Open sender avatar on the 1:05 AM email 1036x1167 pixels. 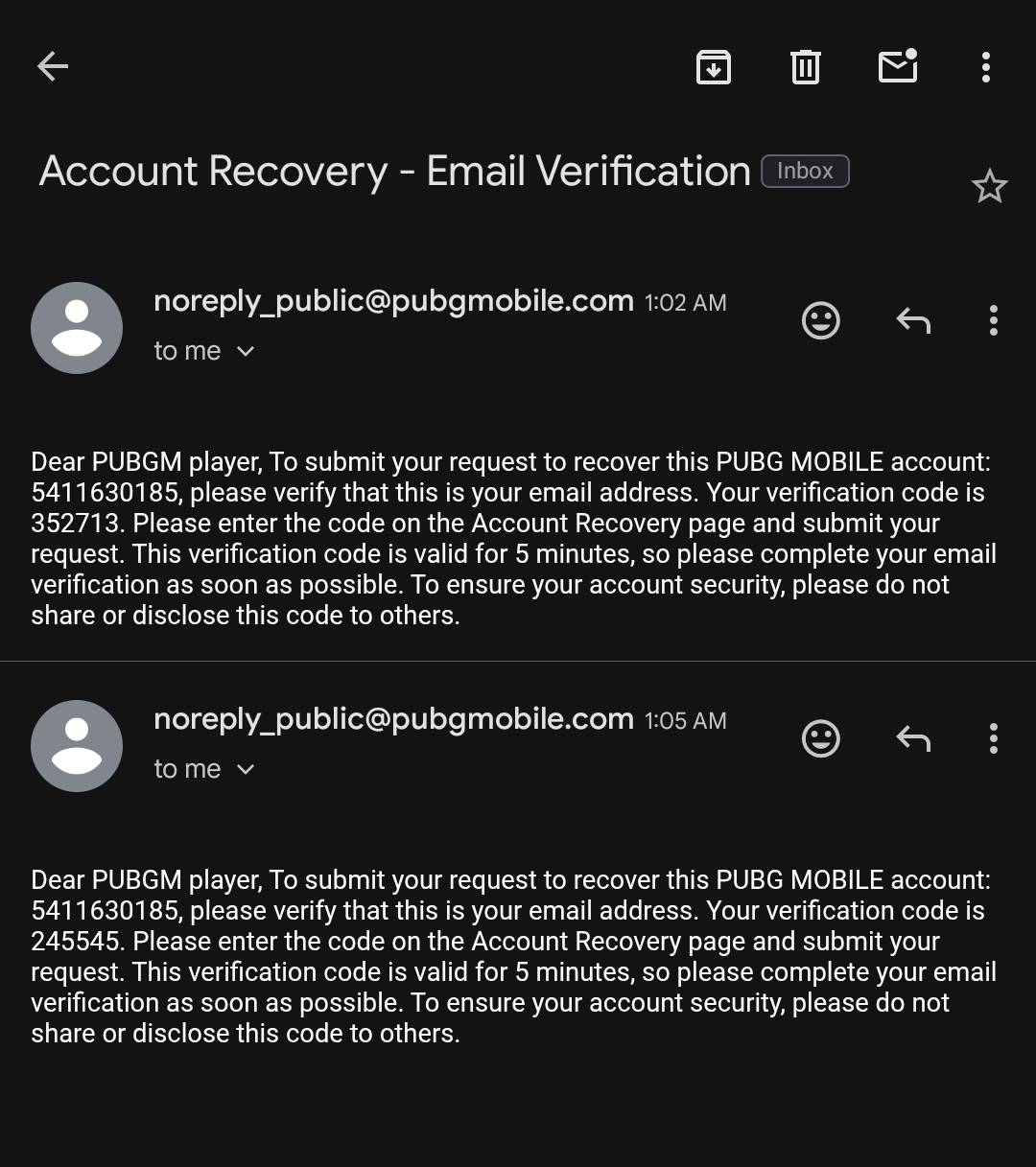tap(77, 746)
